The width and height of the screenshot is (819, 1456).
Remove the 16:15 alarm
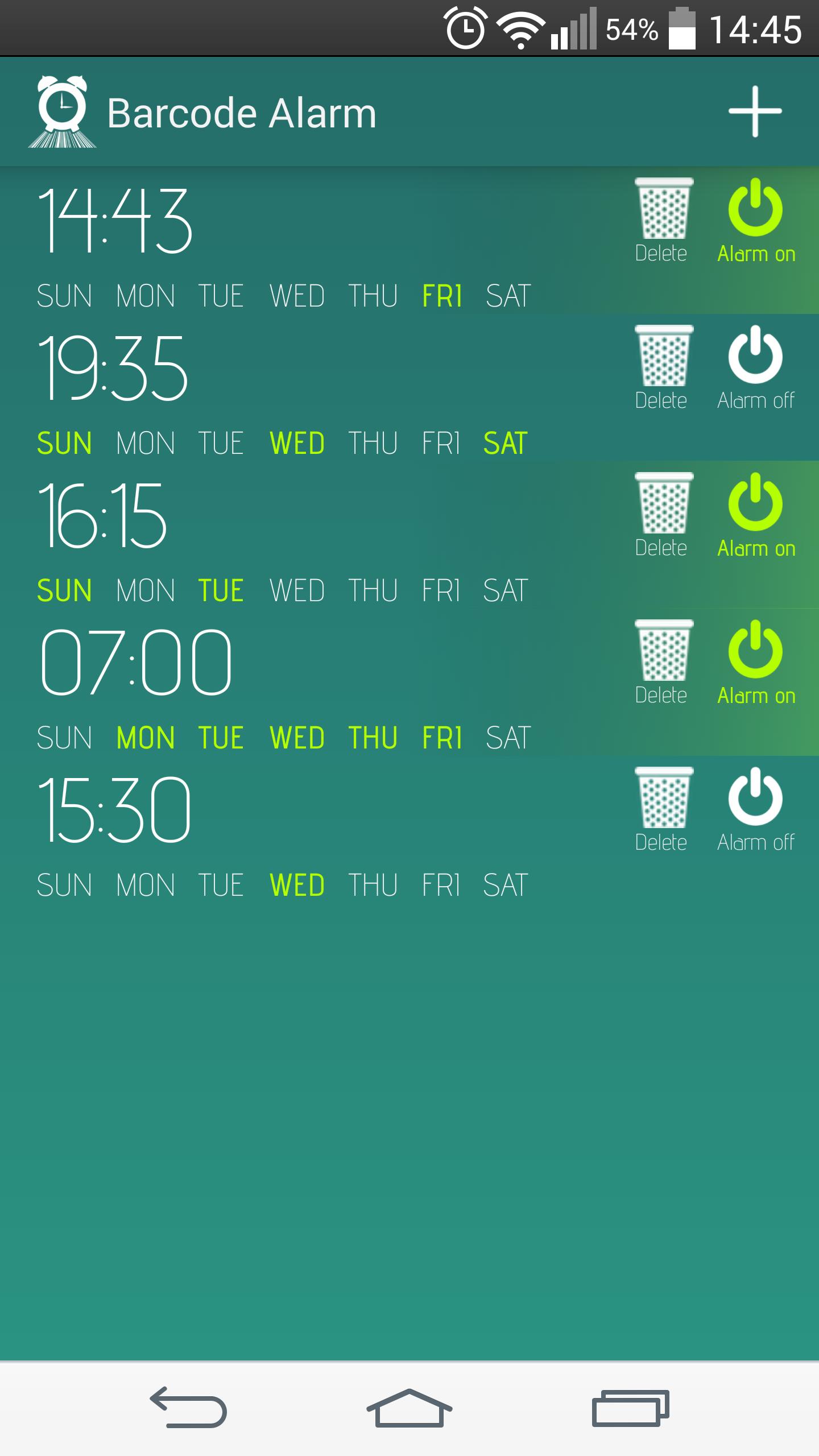pyautogui.click(x=663, y=514)
